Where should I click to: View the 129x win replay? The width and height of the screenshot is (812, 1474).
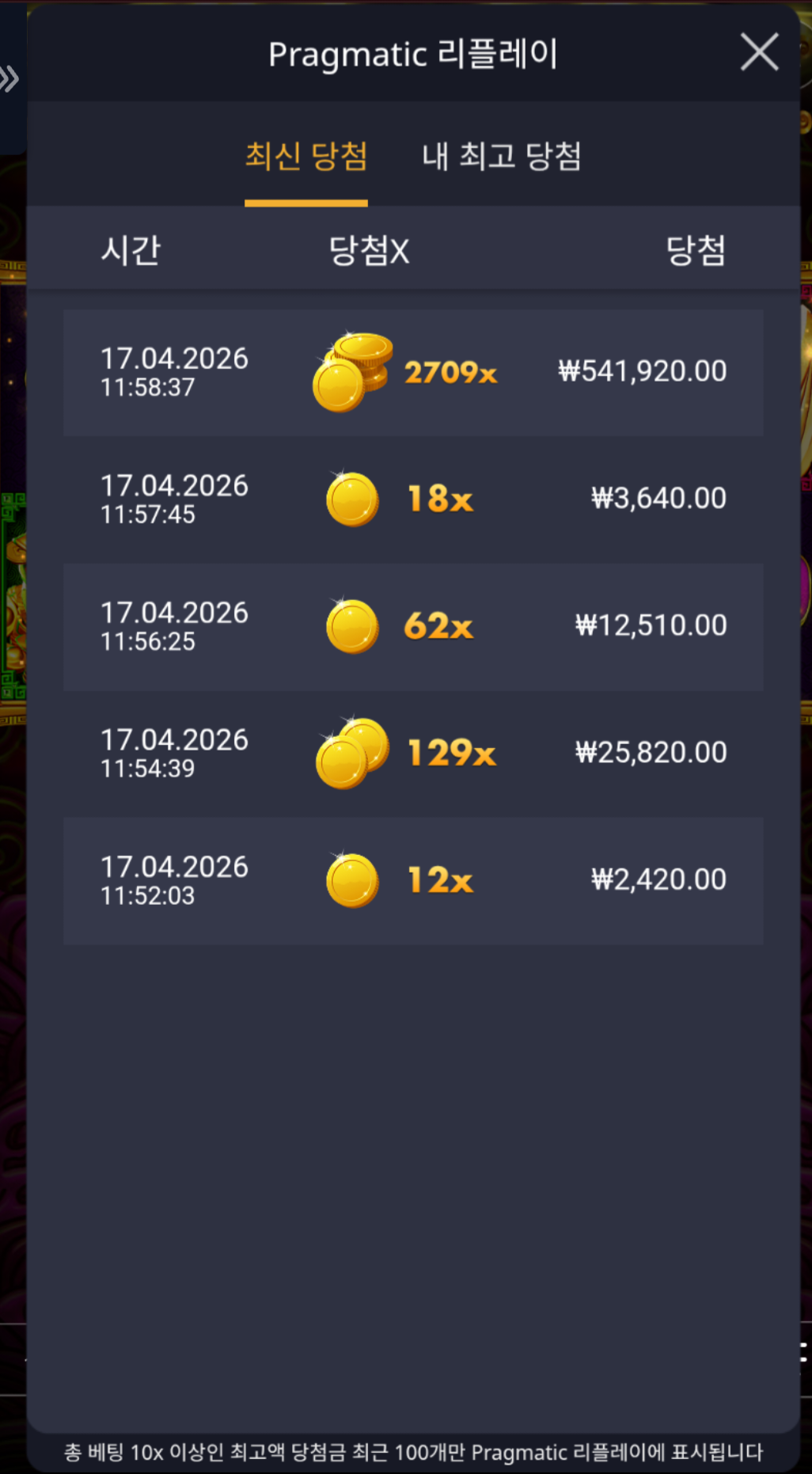coord(413,753)
